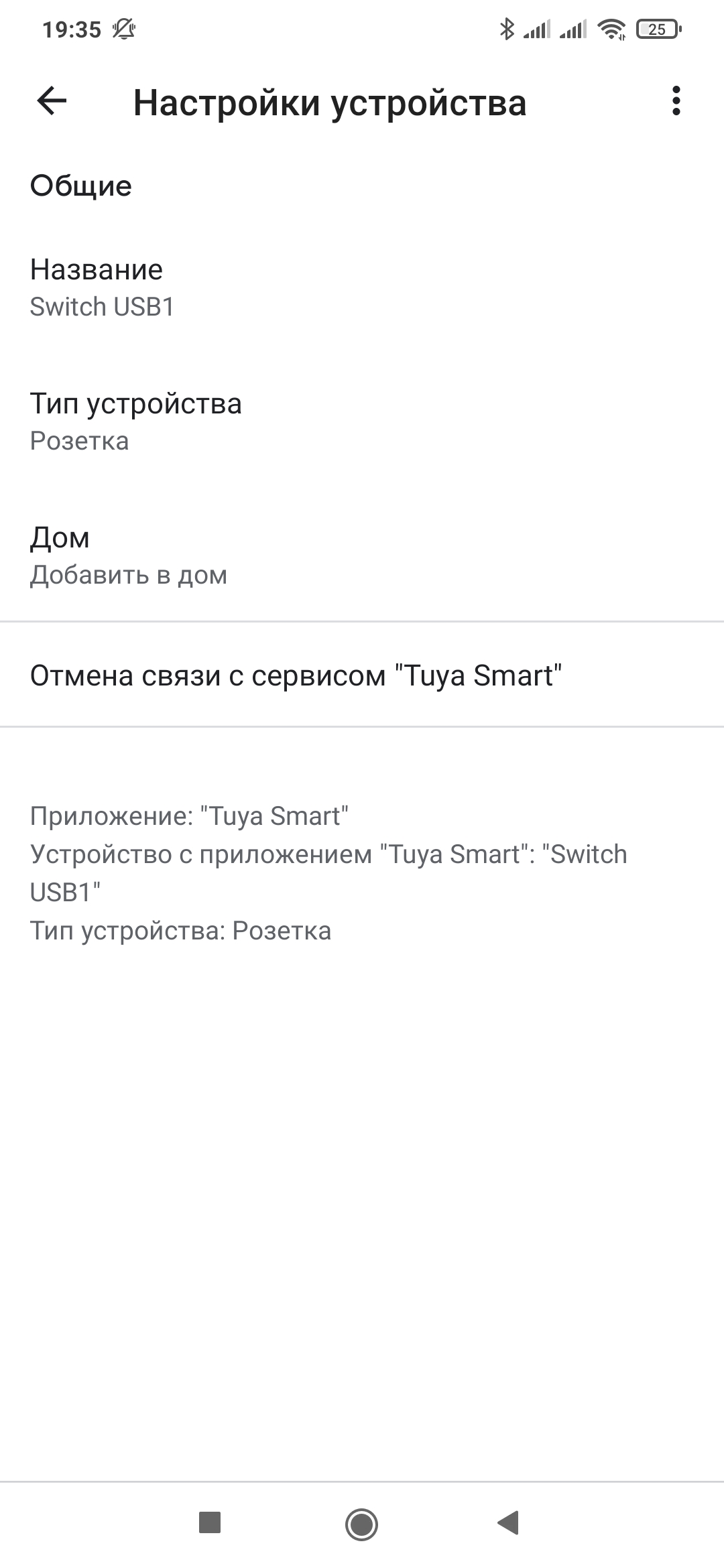Open Дом to add device to home

[362, 556]
